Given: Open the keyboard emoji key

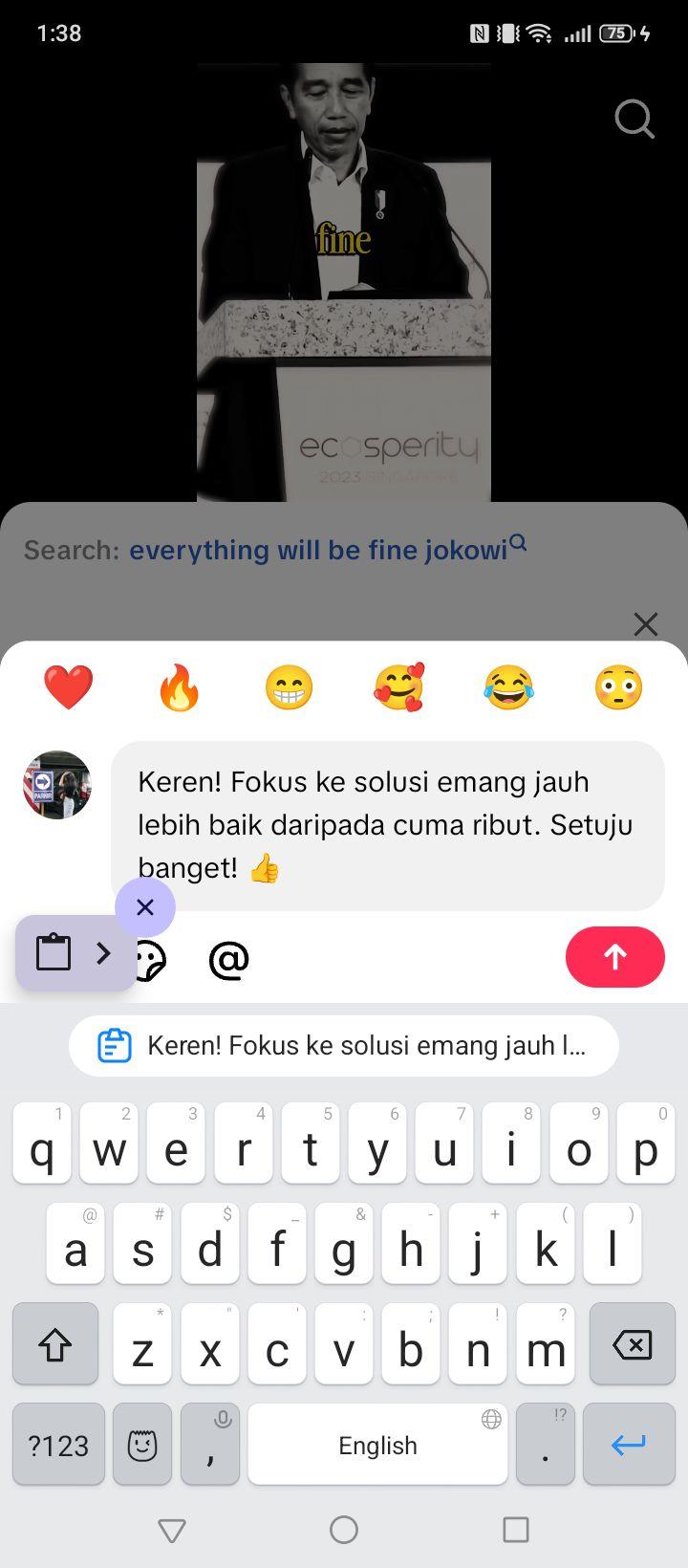Looking at the screenshot, I should click(x=142, y=1445).
